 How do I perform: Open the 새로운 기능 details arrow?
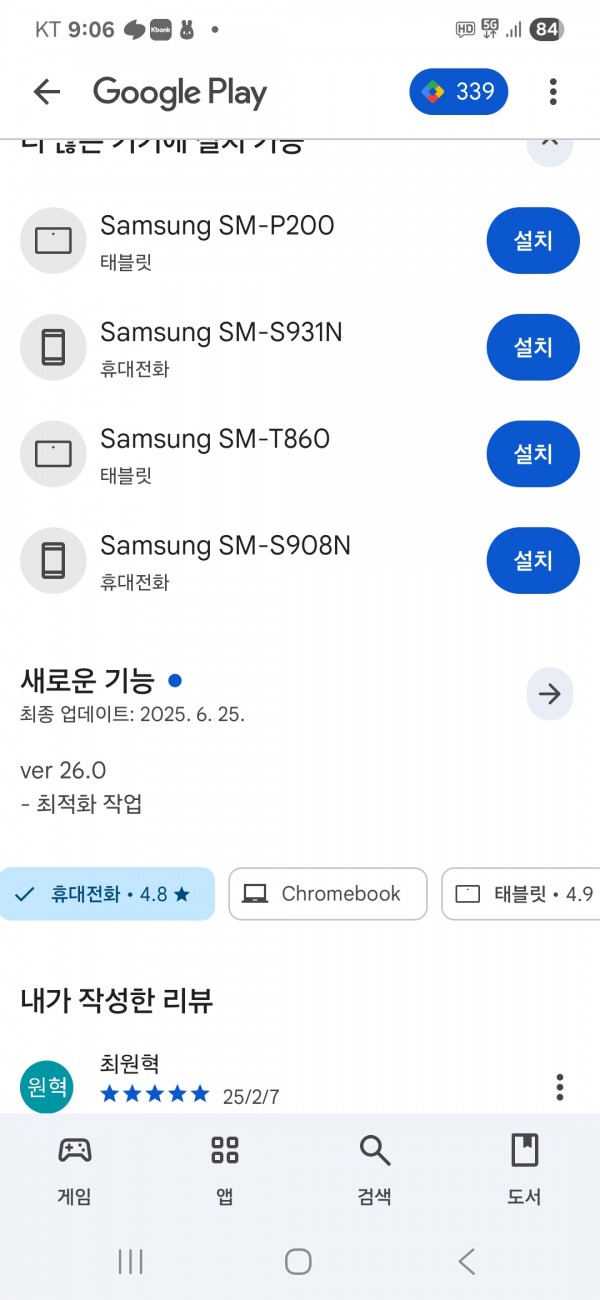click(x=550, y=694)
